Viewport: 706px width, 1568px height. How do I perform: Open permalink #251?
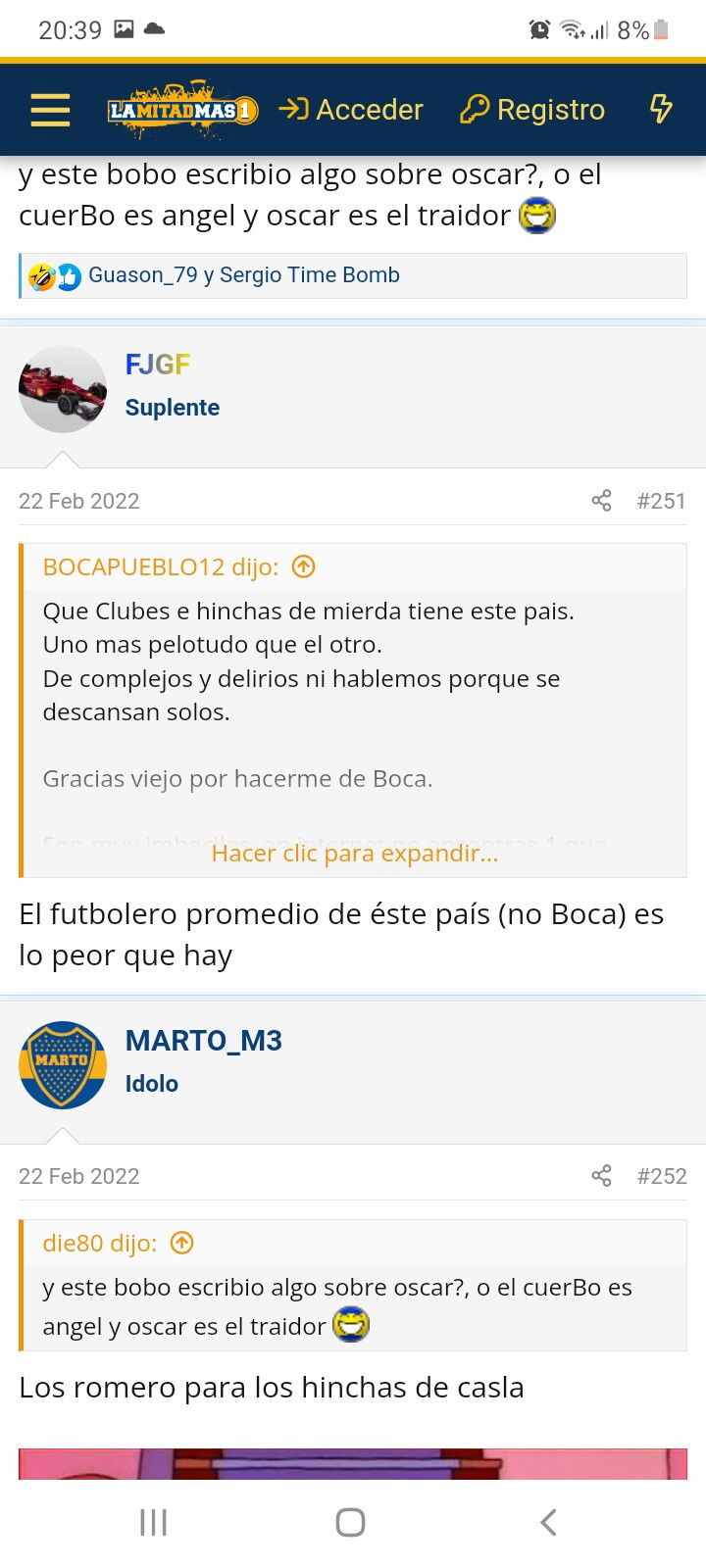662,501
